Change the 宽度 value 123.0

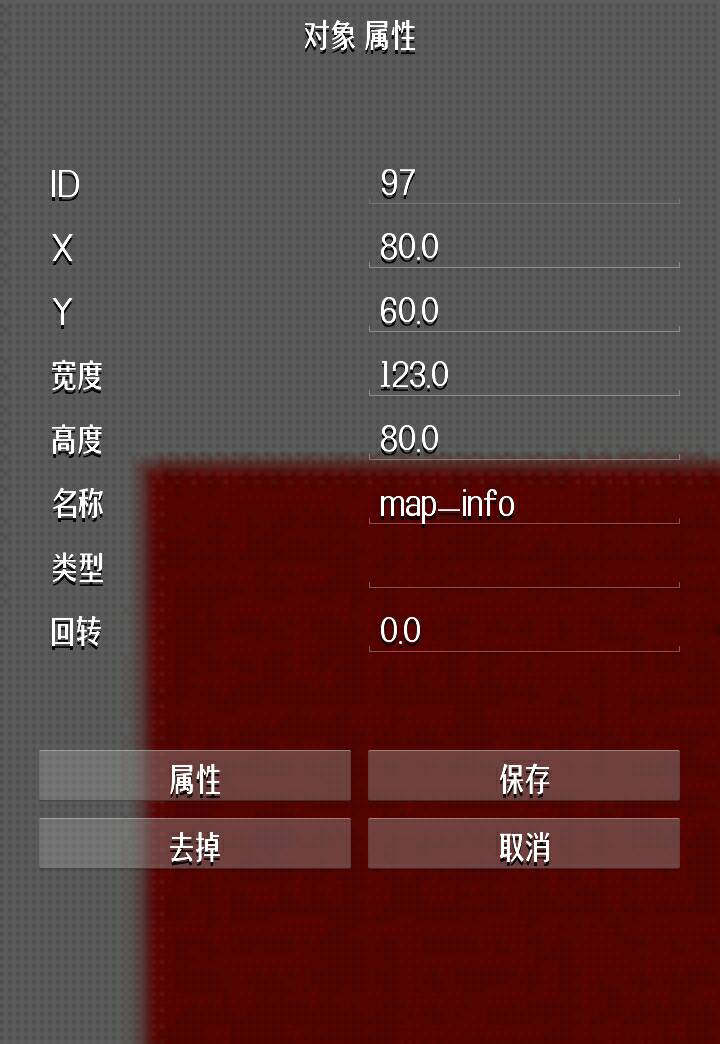pos(523,376)
